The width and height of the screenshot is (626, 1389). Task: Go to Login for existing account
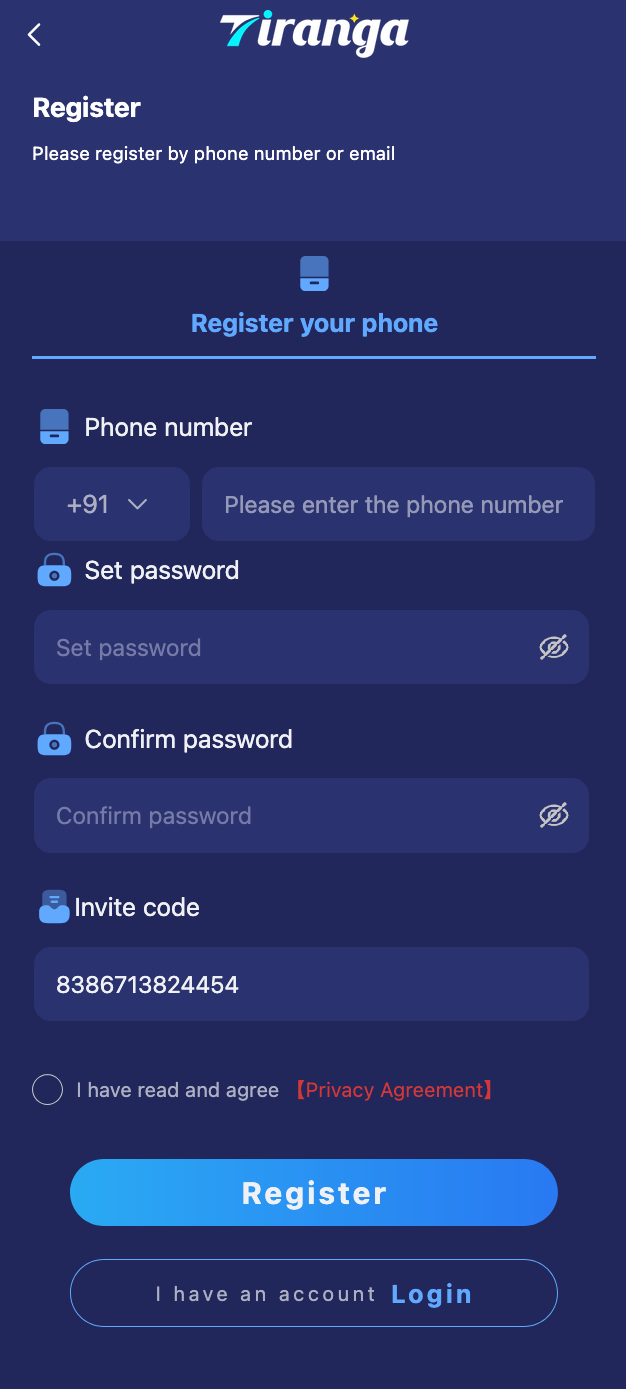(x=431, y=1293)
